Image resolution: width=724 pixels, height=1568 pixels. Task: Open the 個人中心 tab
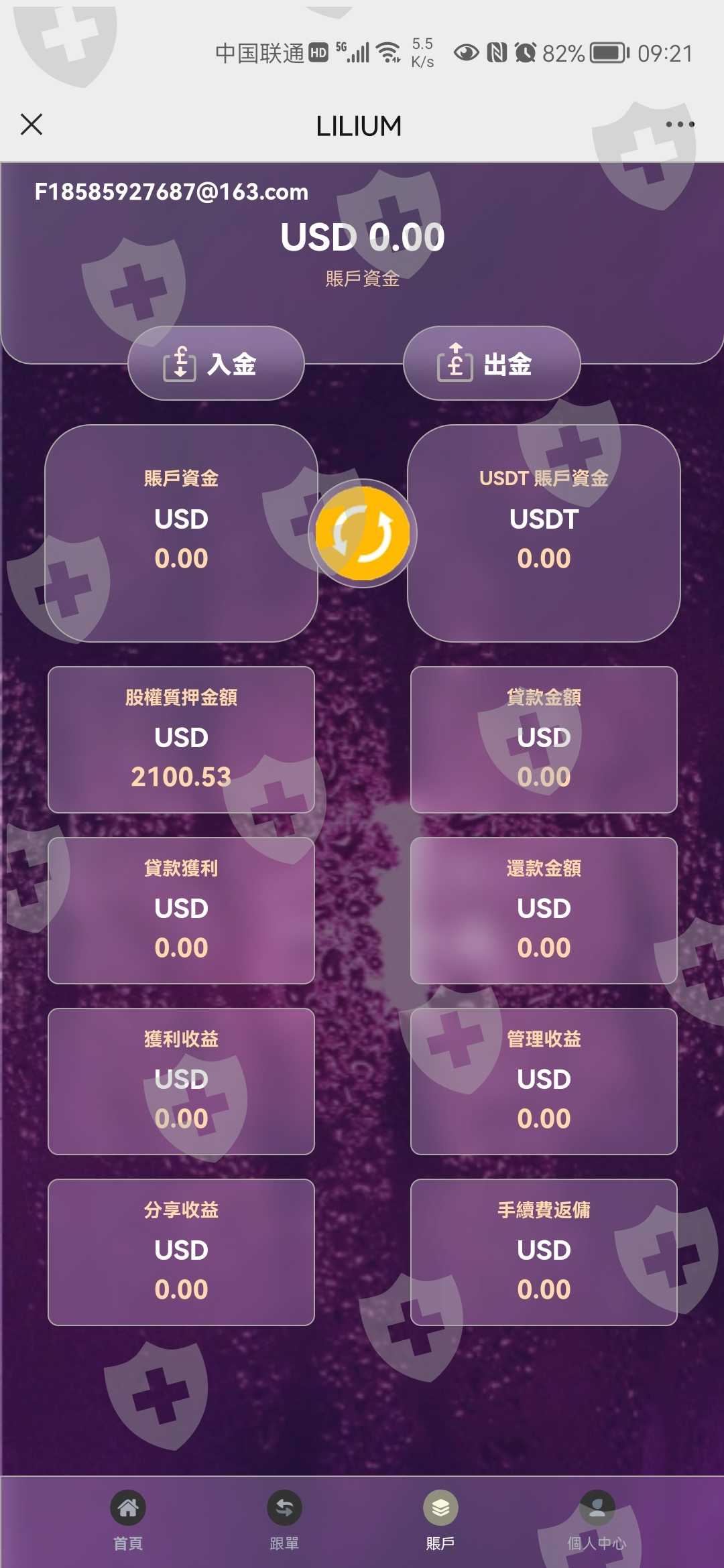(x=597, y=1520)
